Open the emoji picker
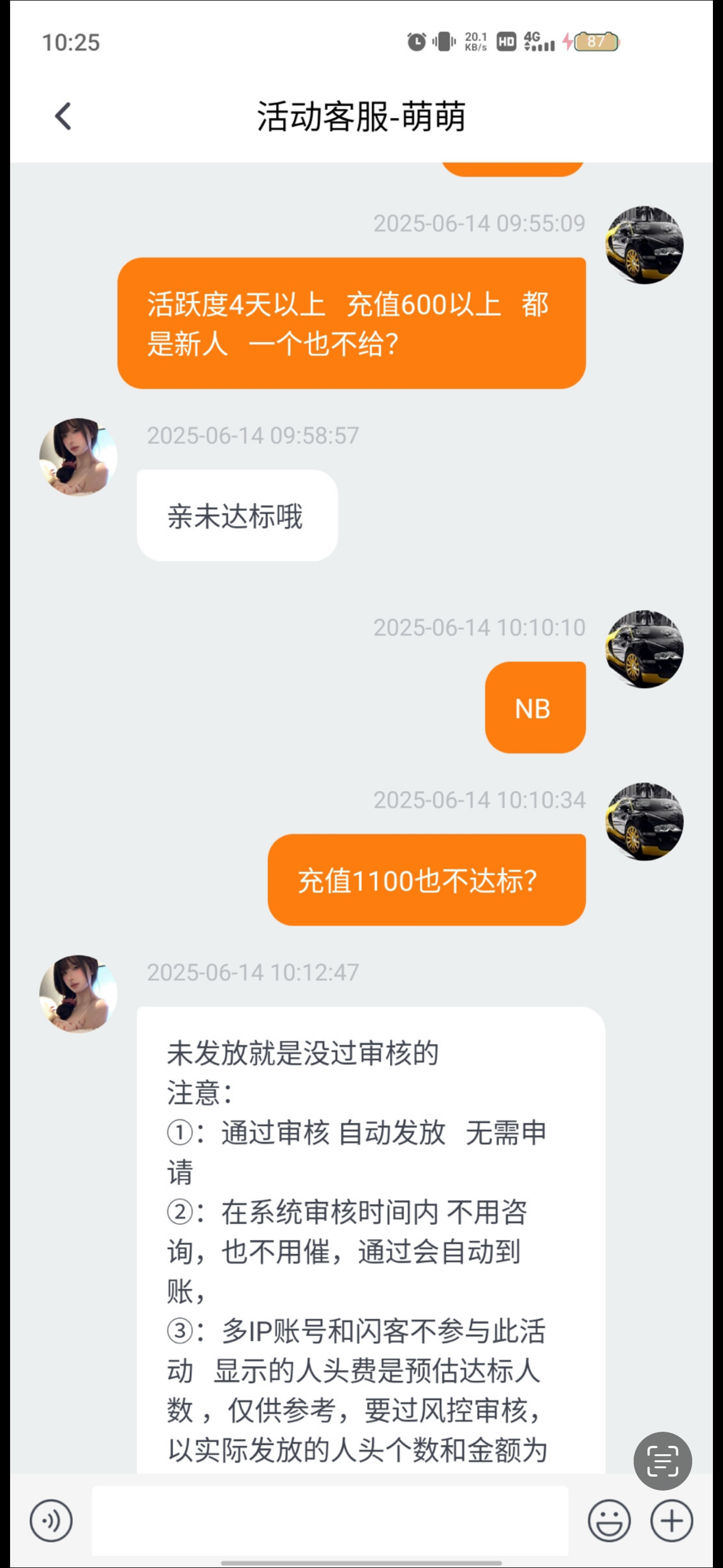The image size is (723, 1568). pos(609,1520)
